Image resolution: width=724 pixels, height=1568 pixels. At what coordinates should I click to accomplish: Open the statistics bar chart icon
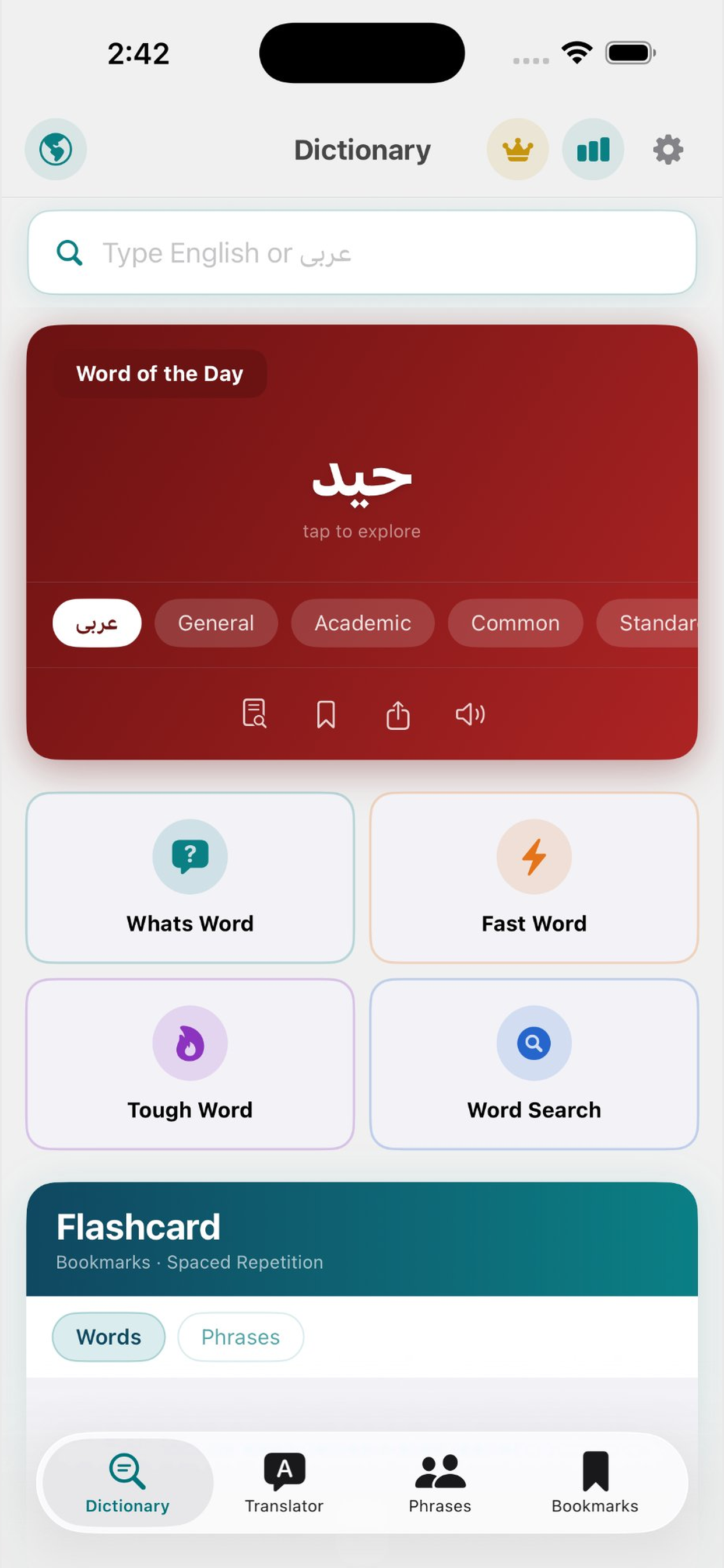click(x=593, y=150)
